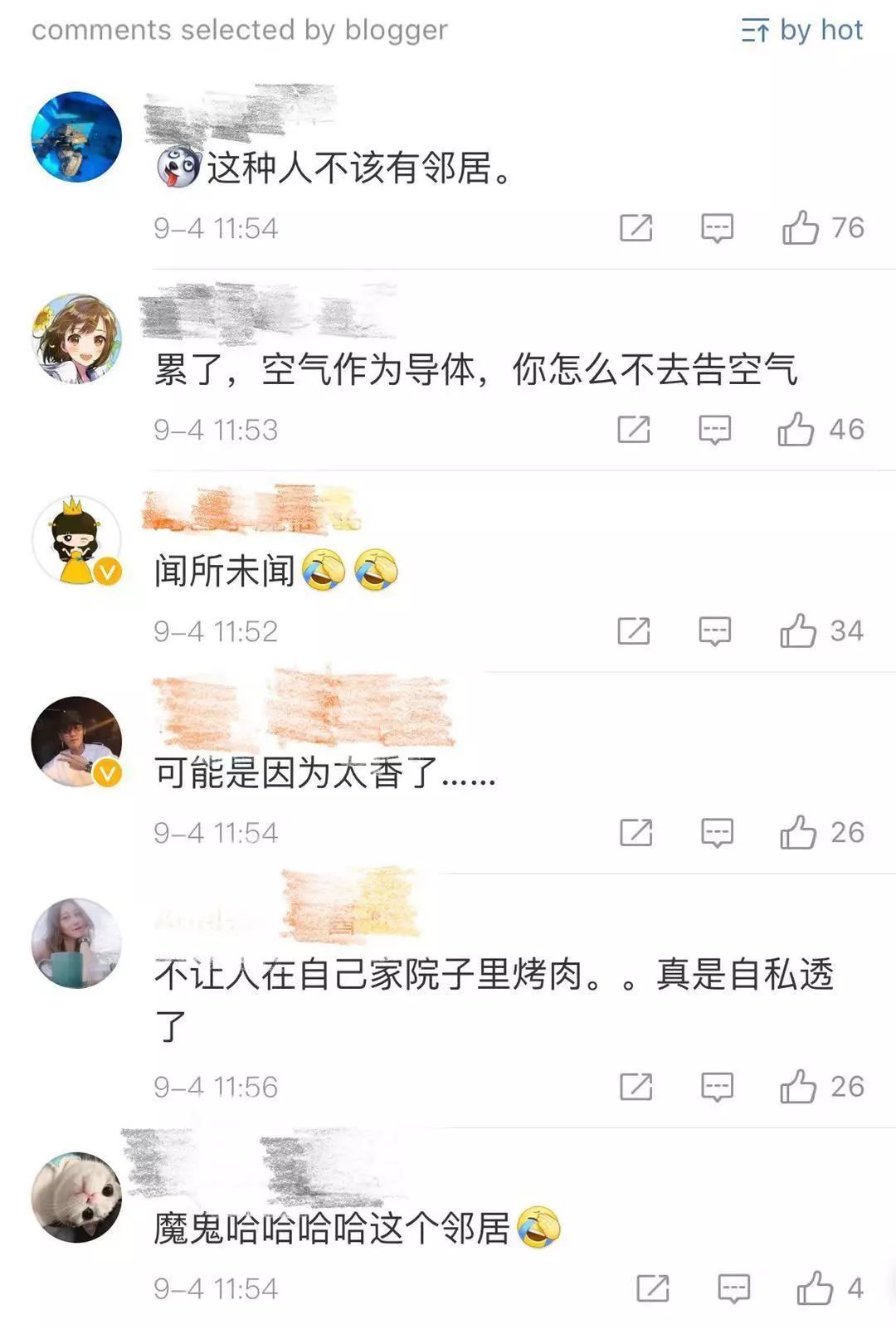Reply to the comment about 空气作为导体
The width and height of the screenshot is (896, 1329).
714,430
